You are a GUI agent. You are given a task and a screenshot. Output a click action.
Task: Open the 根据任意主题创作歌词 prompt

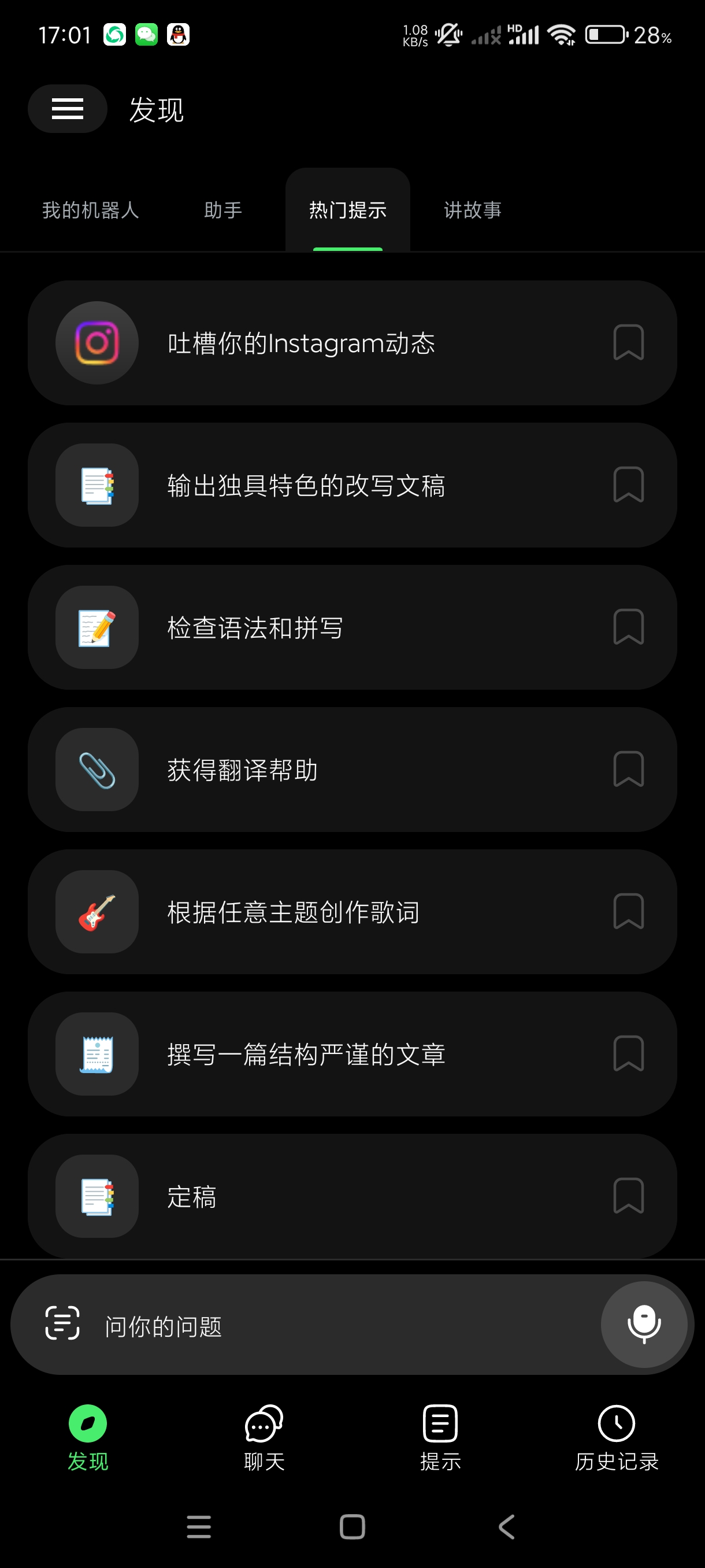(x=293, y=912)
